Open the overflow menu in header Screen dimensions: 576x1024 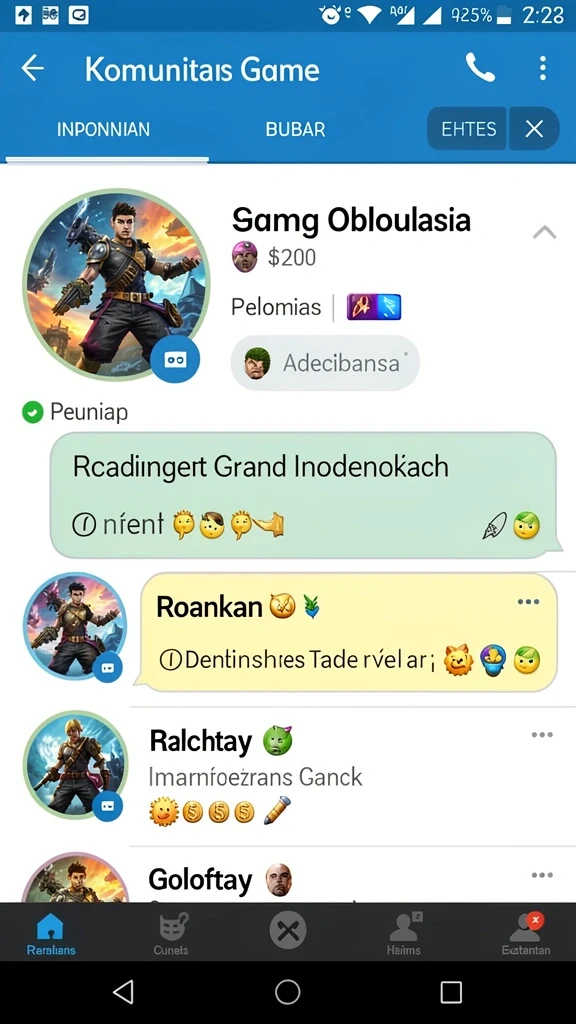[x=543, y=68]
